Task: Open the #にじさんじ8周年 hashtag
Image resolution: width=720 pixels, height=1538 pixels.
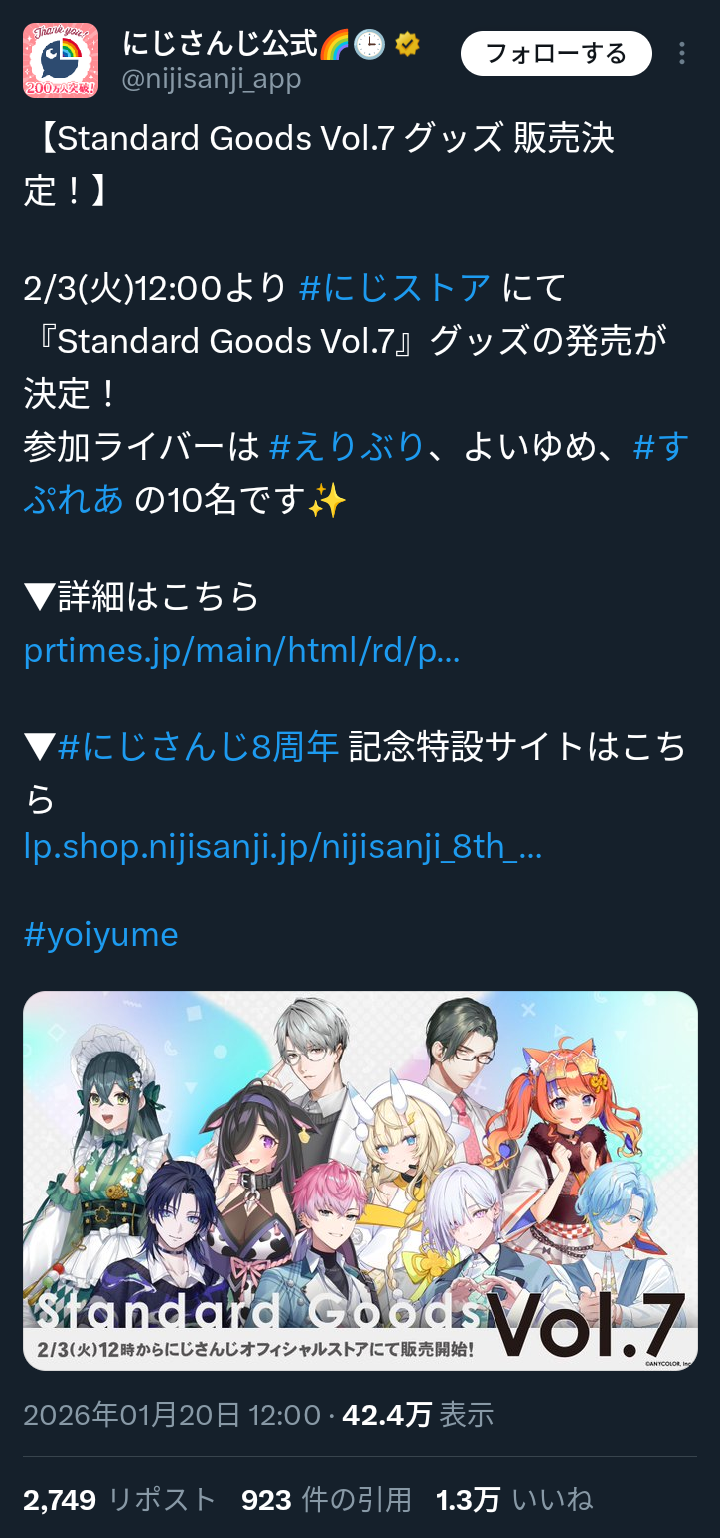Action: point(199,746)
